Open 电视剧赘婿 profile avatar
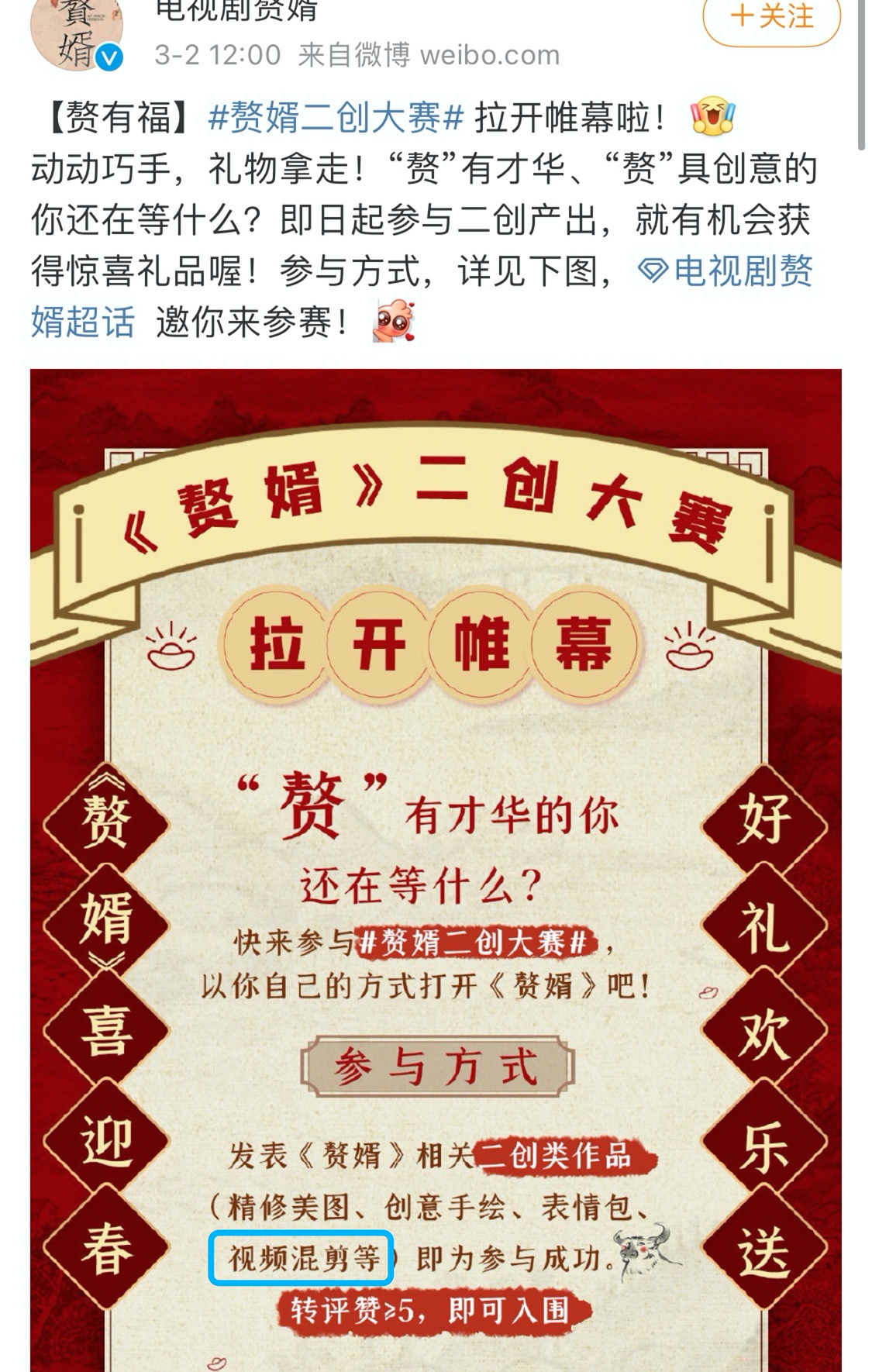The height and width of the screenshot is (1372, 872). coord(76,31)
